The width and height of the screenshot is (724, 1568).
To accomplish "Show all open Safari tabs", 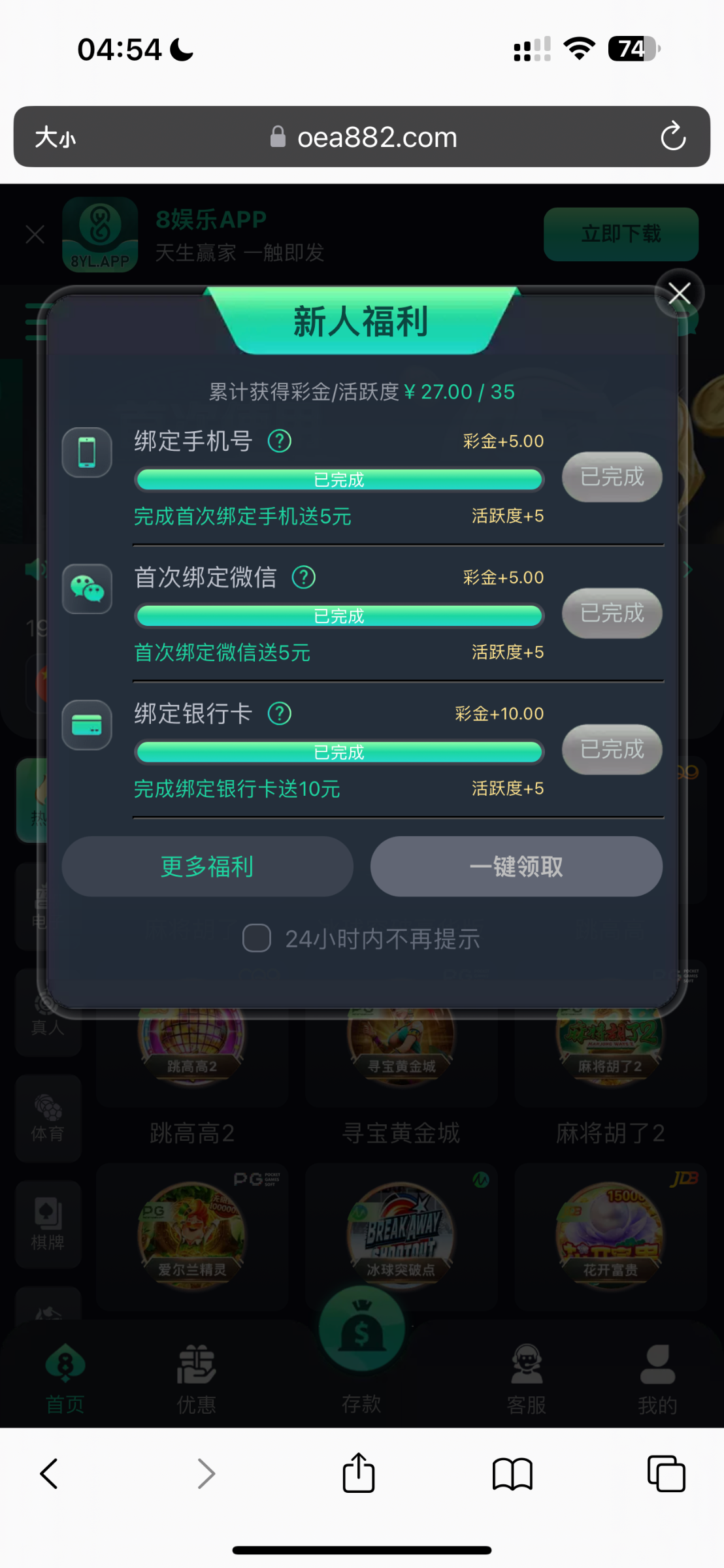I will [x=666, y=1474].
